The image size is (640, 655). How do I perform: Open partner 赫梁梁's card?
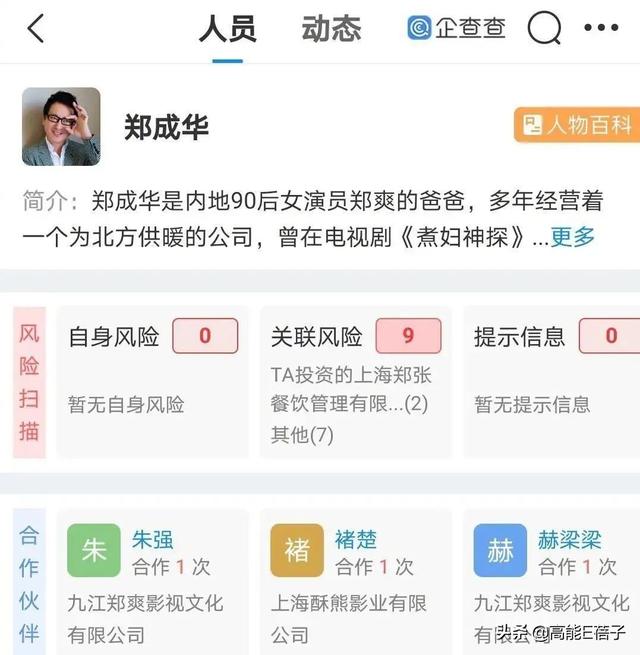pos(555,581)
